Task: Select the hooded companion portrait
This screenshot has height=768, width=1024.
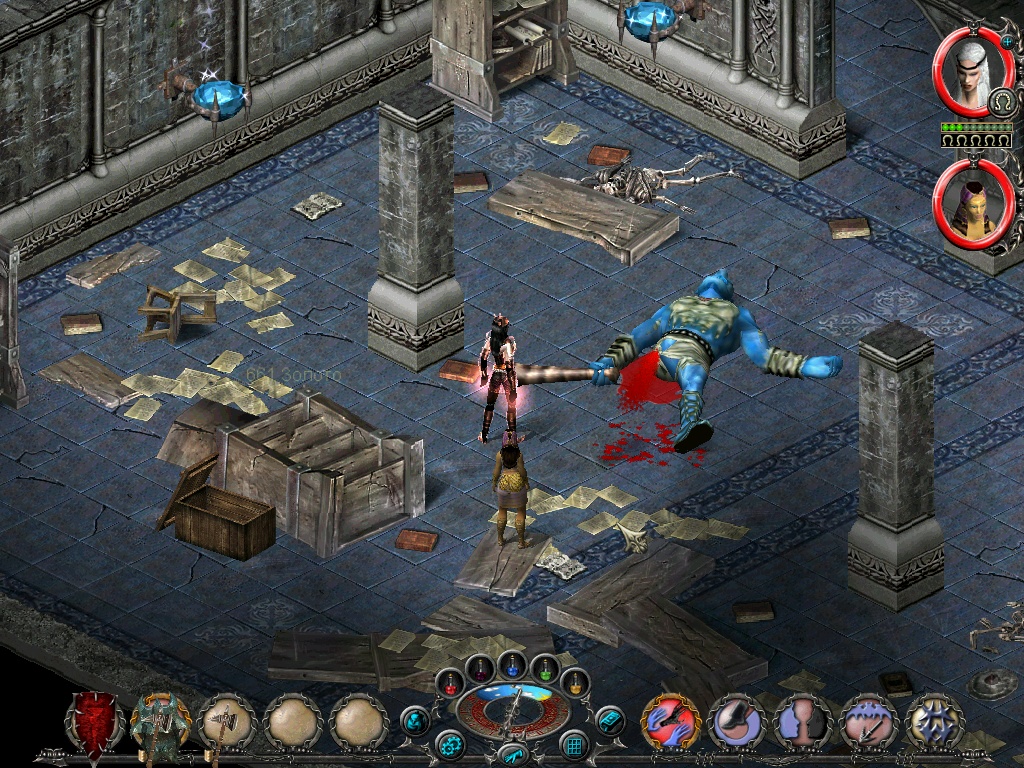Action: [973, 205]
